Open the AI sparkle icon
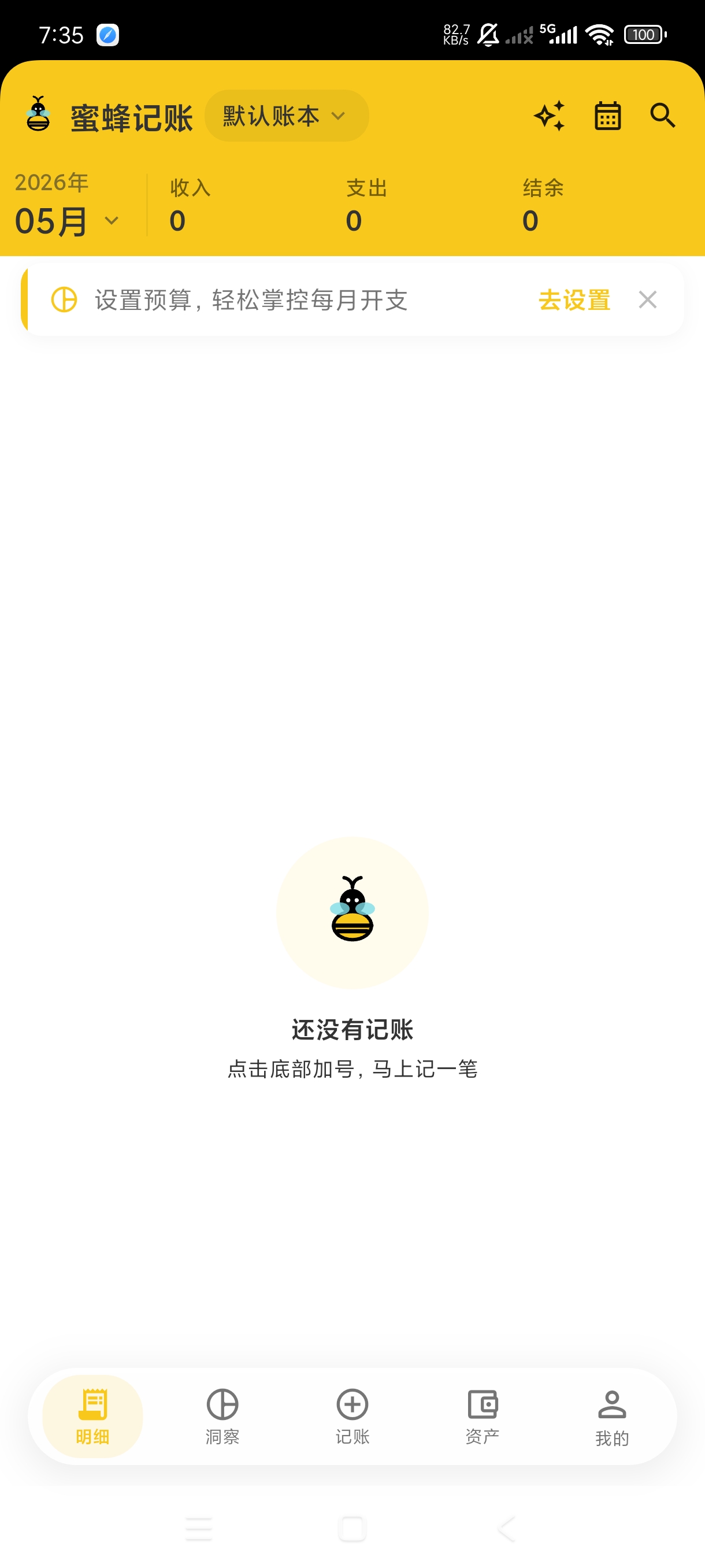 (x=550, y=116)
